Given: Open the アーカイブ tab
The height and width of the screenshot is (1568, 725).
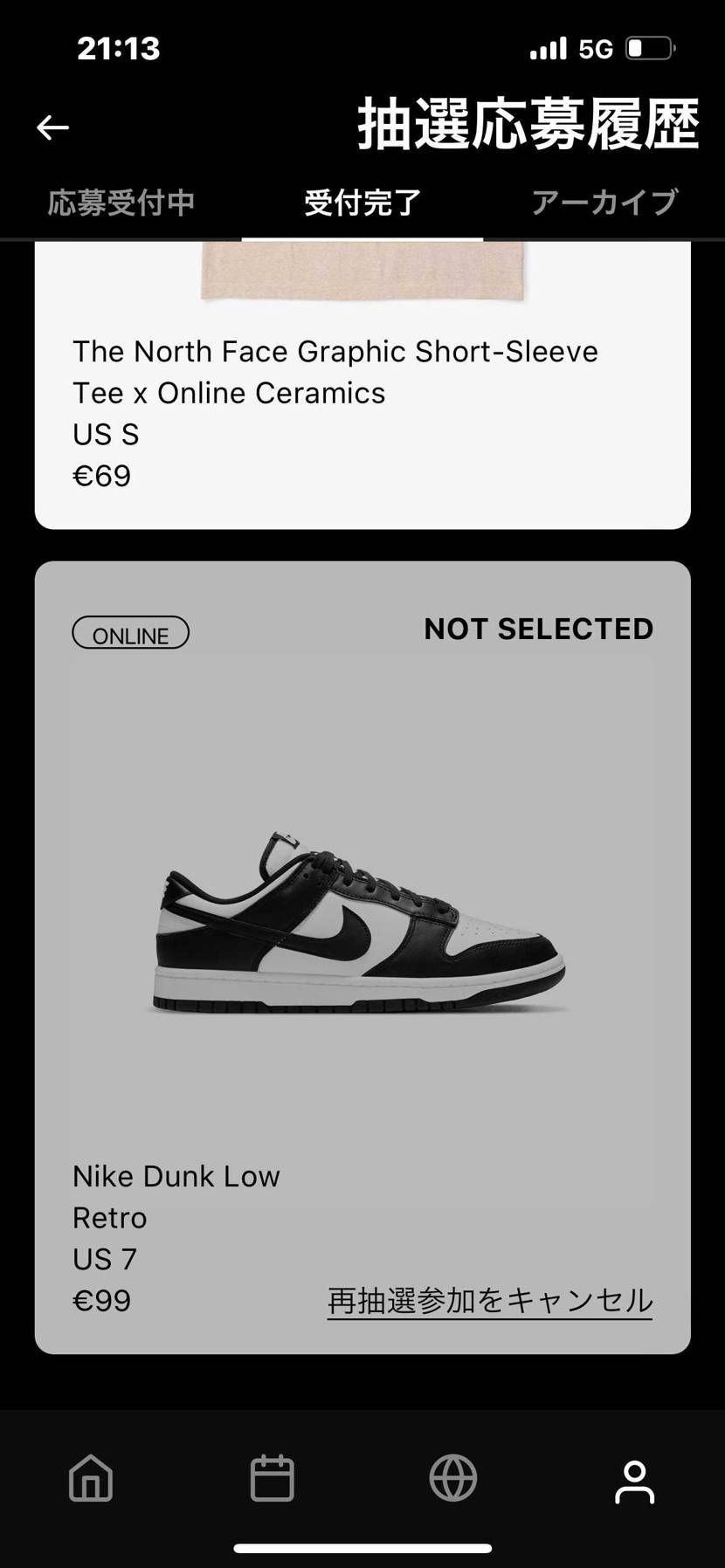Looking at the screenshot, I should coord(604,203).
